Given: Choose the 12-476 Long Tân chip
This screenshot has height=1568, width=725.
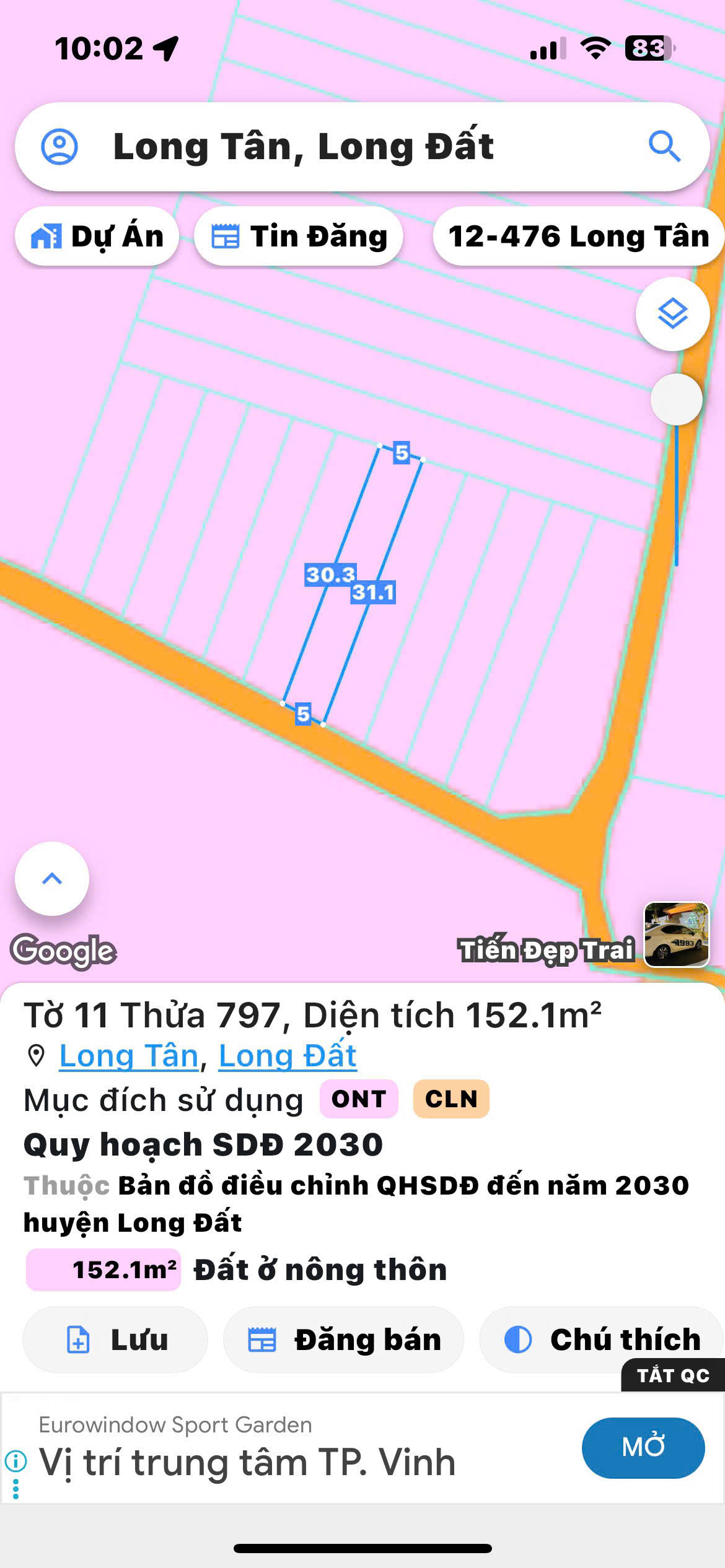Looking at the screenshot, I should 578,237.
